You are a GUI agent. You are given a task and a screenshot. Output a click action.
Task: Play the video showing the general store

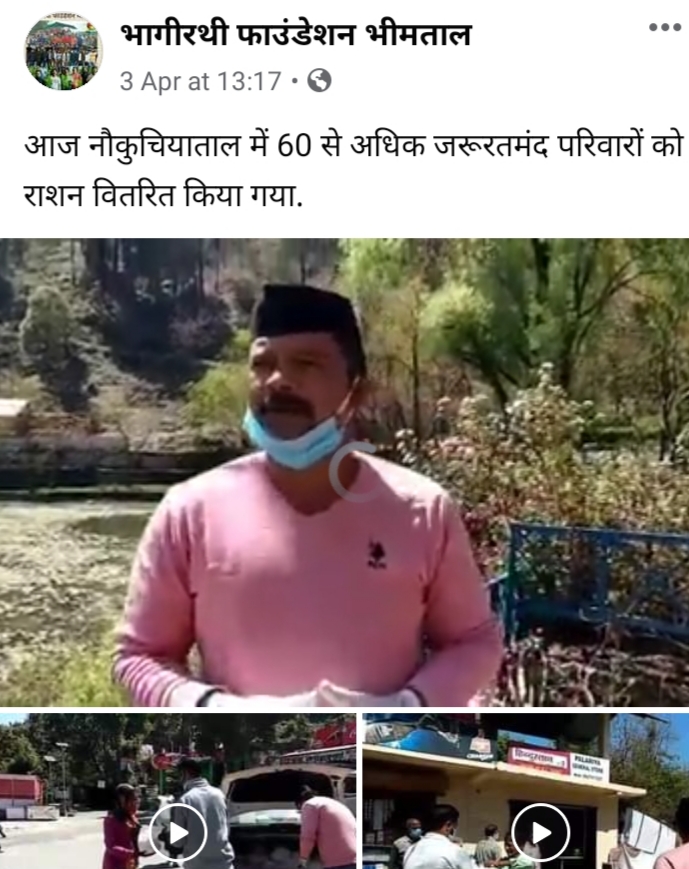click(x=540, y=832)
